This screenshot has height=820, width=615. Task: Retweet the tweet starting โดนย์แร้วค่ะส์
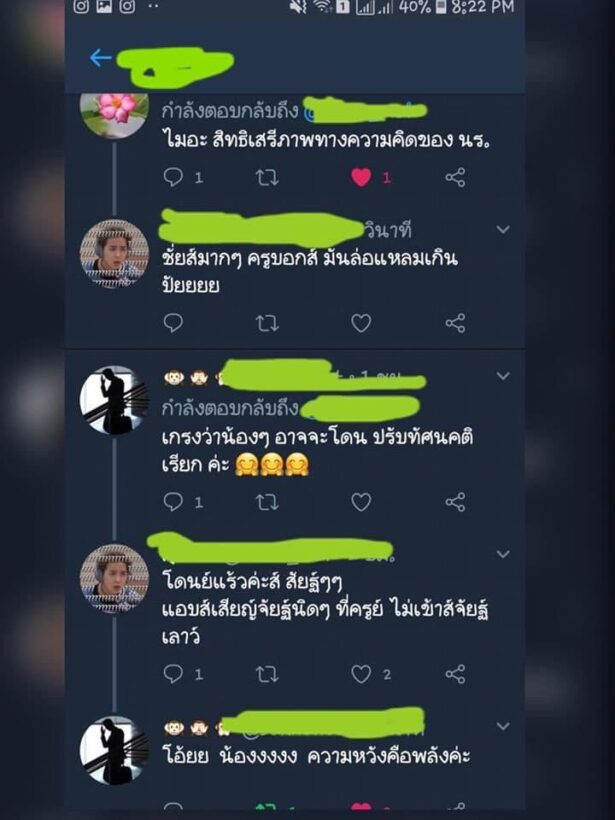267,674
